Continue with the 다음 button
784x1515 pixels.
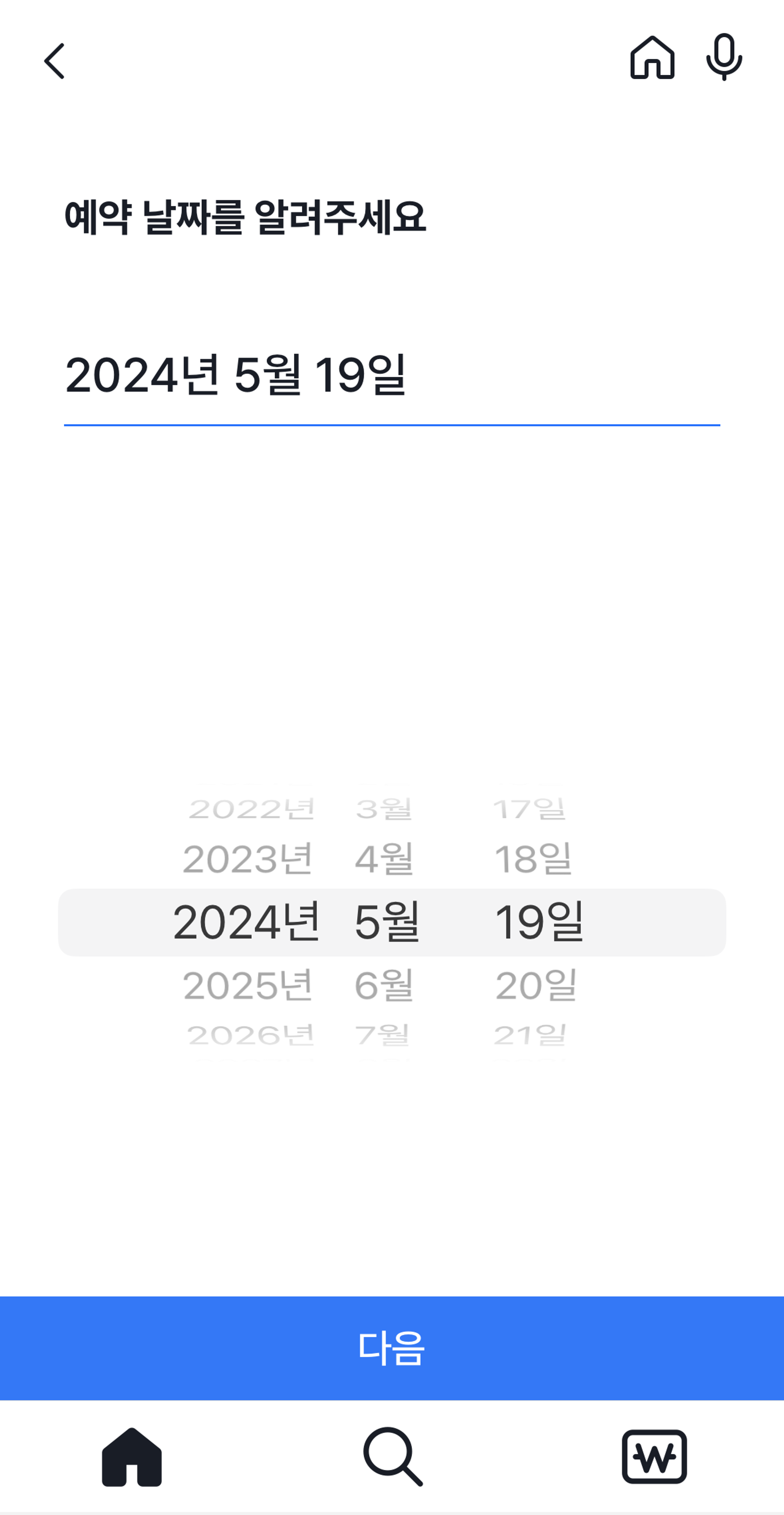pyautogui.click(x=392, y=1348)
